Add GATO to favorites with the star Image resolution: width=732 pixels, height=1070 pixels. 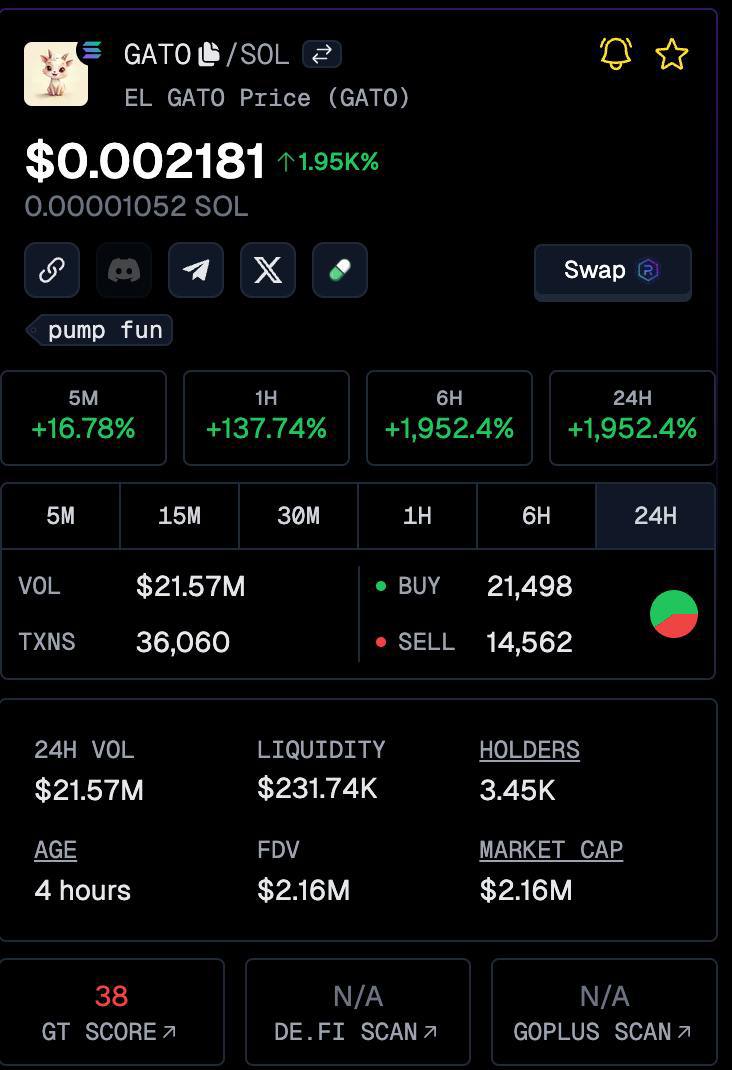click(671, 54)
